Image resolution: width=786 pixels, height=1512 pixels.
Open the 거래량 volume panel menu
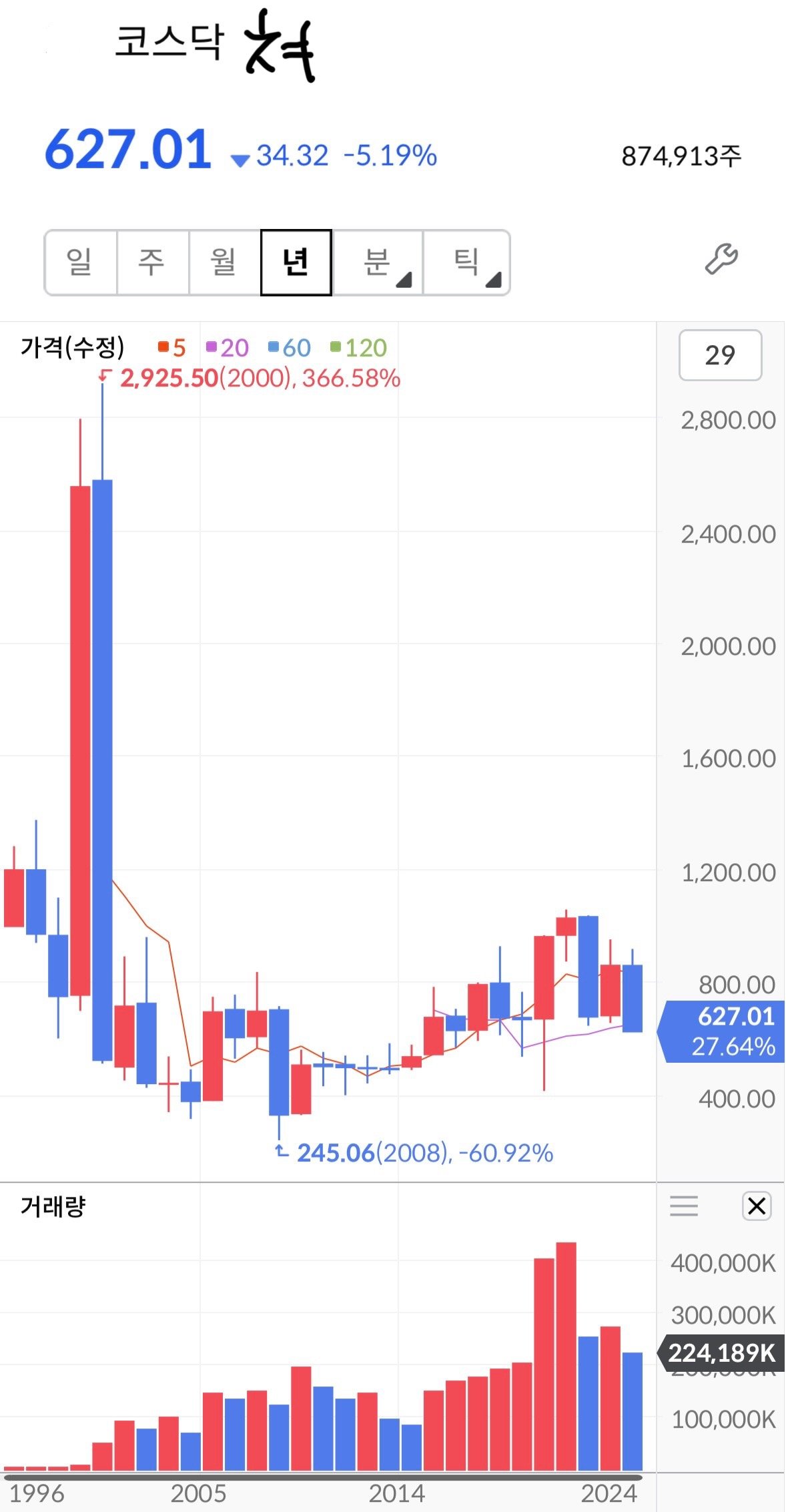(684, 1206)
